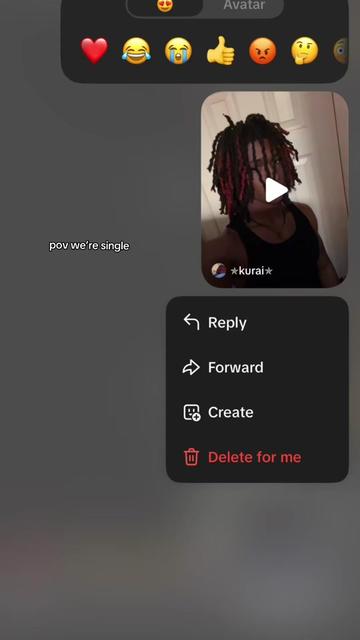Viewport: 360px width, 640px height.
Task: Select Create in the menu
Action: (x=257, y=412)
